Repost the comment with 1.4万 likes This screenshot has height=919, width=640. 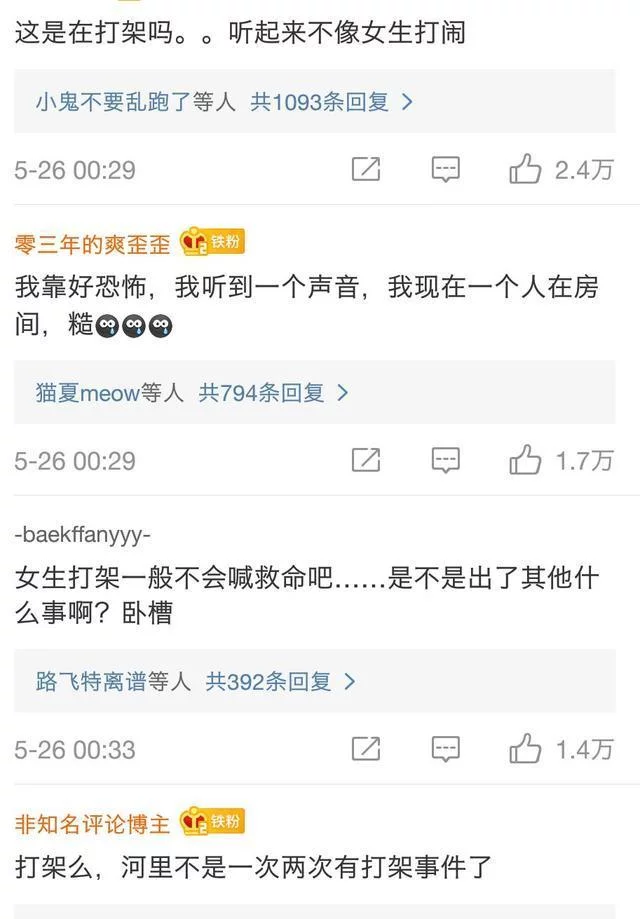pos(366,749)
